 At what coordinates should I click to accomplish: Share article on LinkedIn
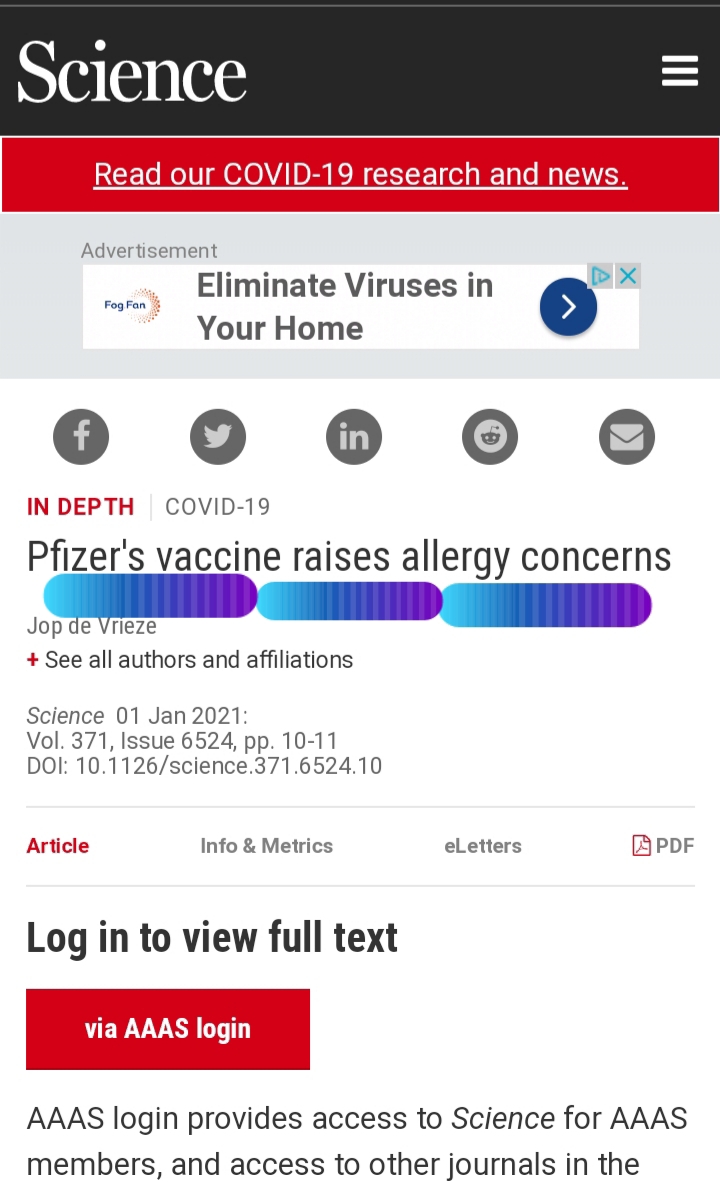354,437
